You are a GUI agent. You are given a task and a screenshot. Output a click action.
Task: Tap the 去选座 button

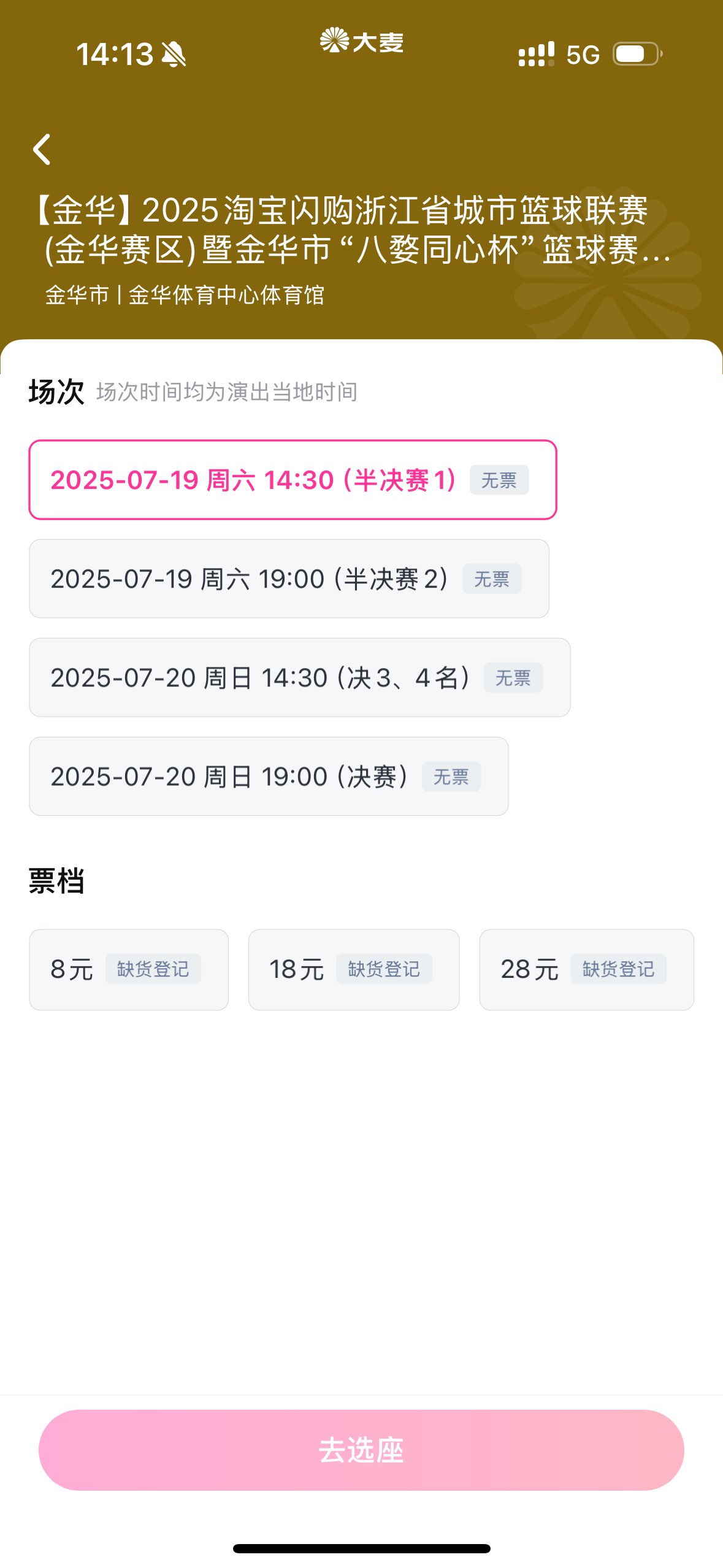click(x=361, y=1450)
